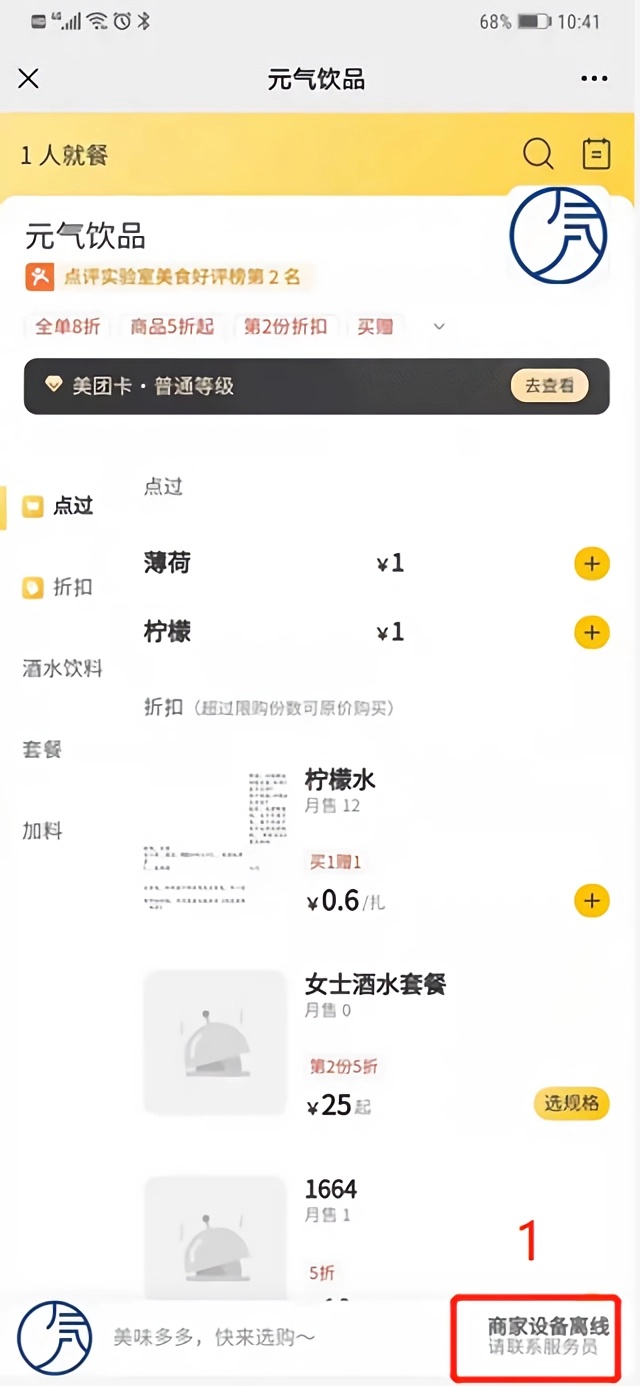The image size is (640, 1386).
Task: Switch to the 点过 category
Action: point(60,506)
